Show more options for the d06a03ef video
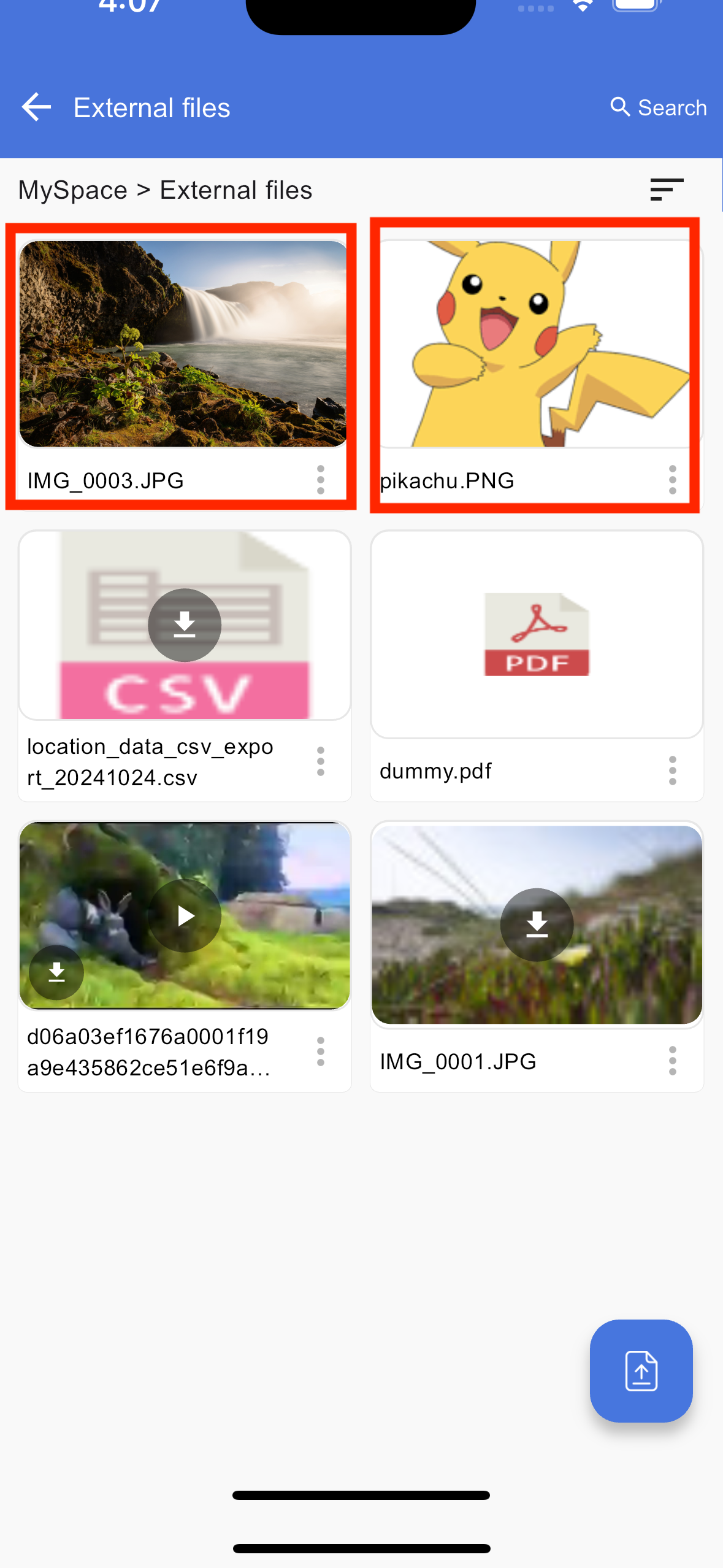The width and height of the screenshot is (723, 1568). click(320, 1052)
